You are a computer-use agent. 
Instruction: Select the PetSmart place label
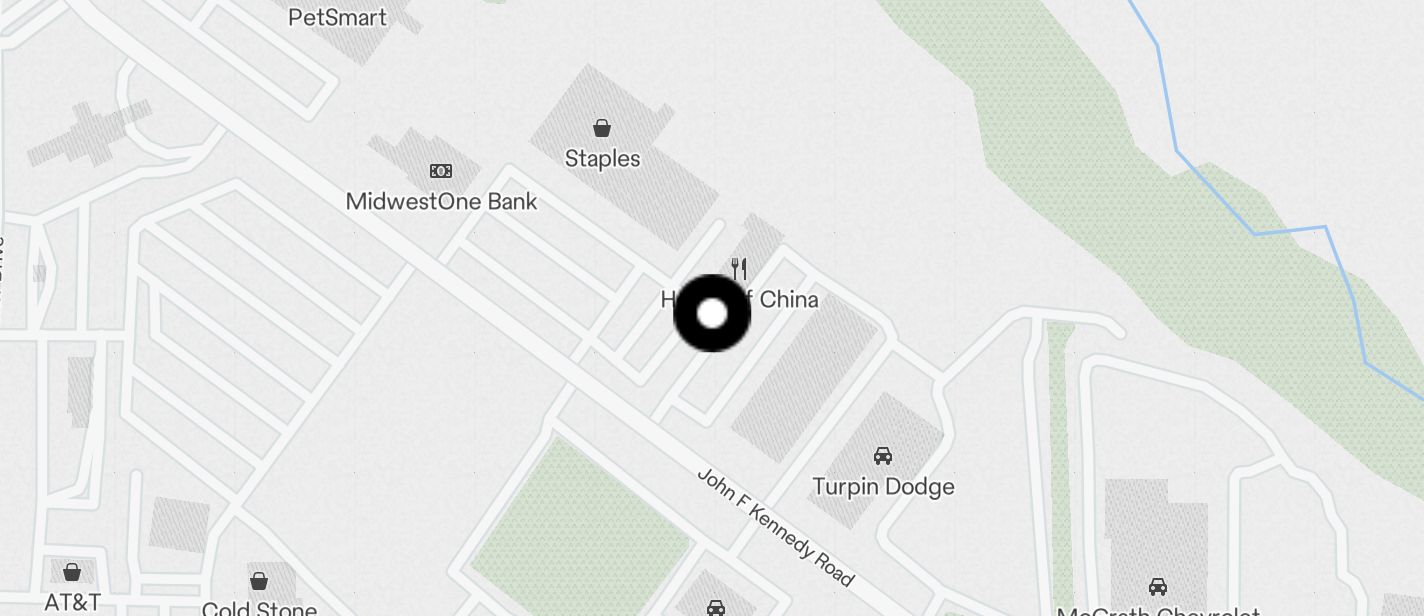337,17
